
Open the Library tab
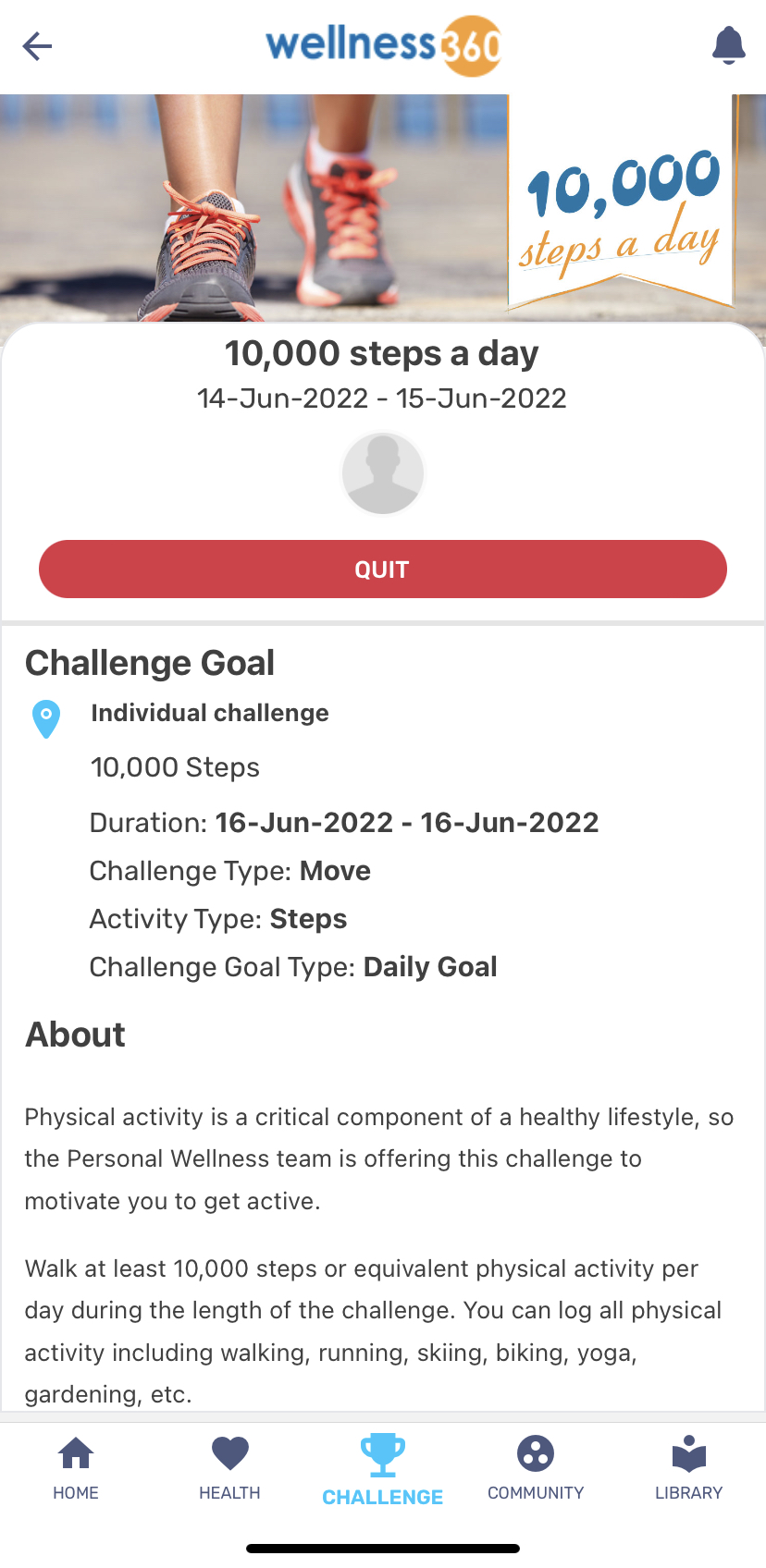[x=688, y=1467]
